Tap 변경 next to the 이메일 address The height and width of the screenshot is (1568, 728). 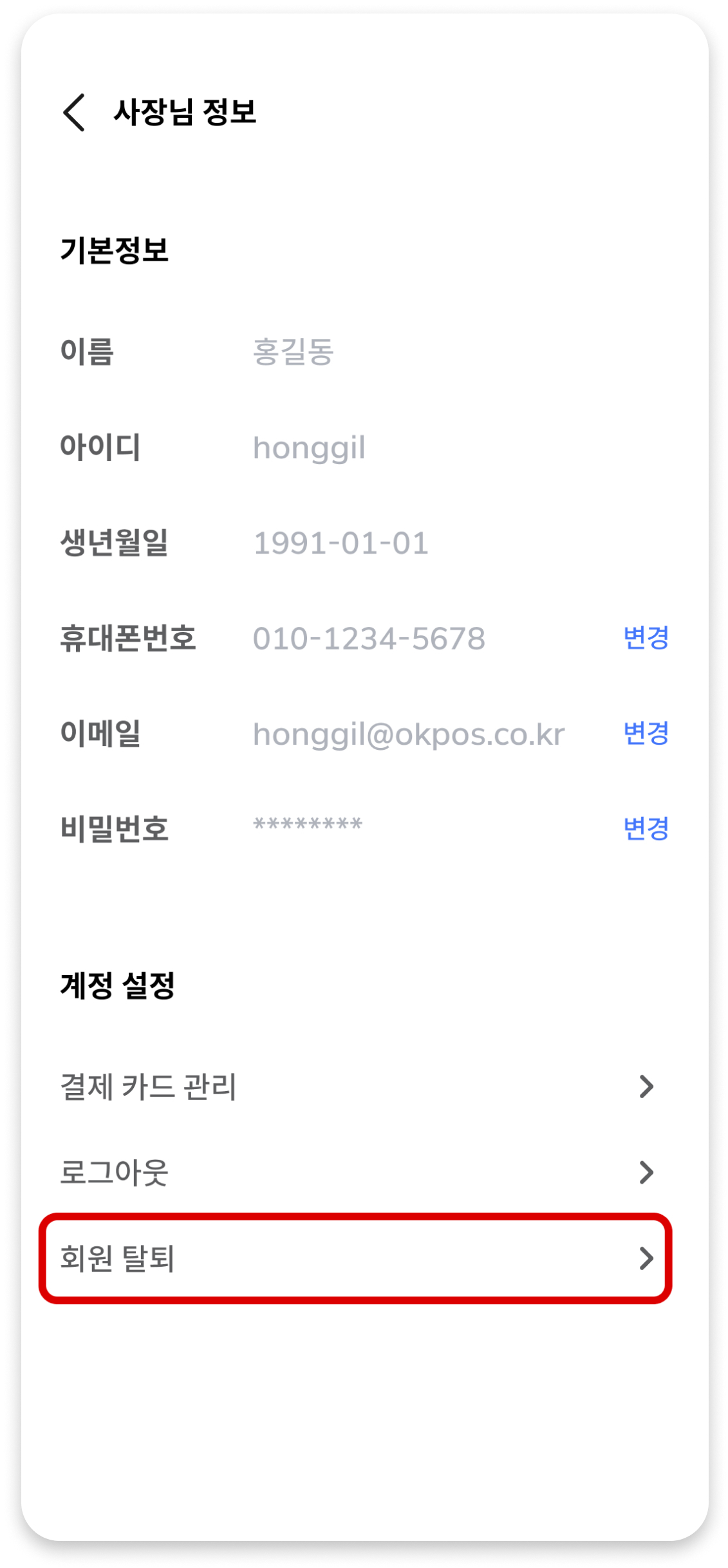pyautogui.click(x=646, y=733)
